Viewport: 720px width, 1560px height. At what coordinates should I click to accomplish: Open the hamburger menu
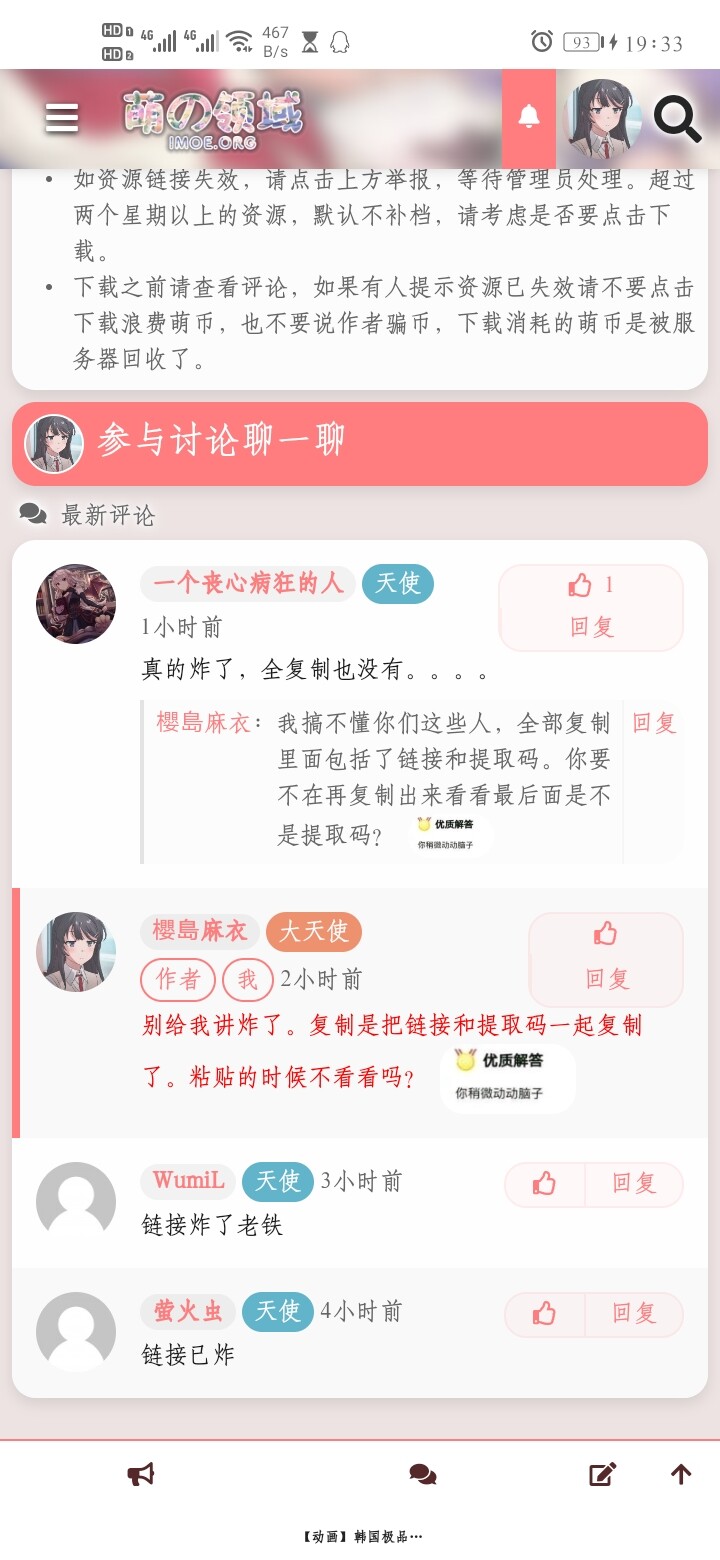pos(62,118)
